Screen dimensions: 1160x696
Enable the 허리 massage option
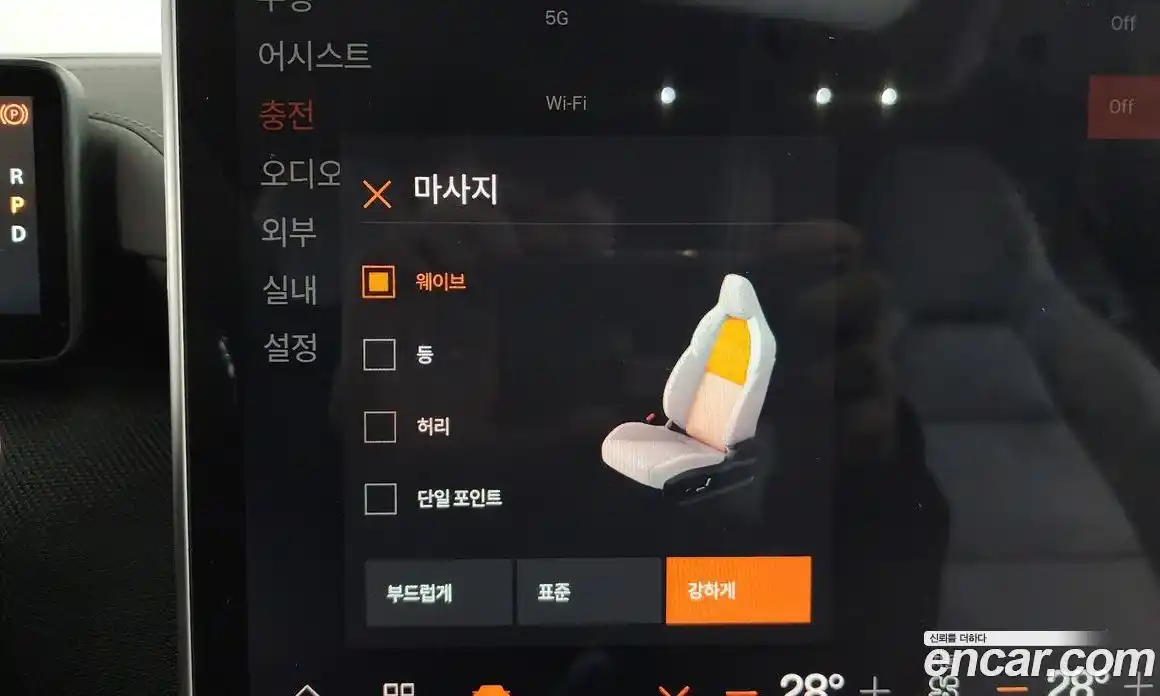380,426
